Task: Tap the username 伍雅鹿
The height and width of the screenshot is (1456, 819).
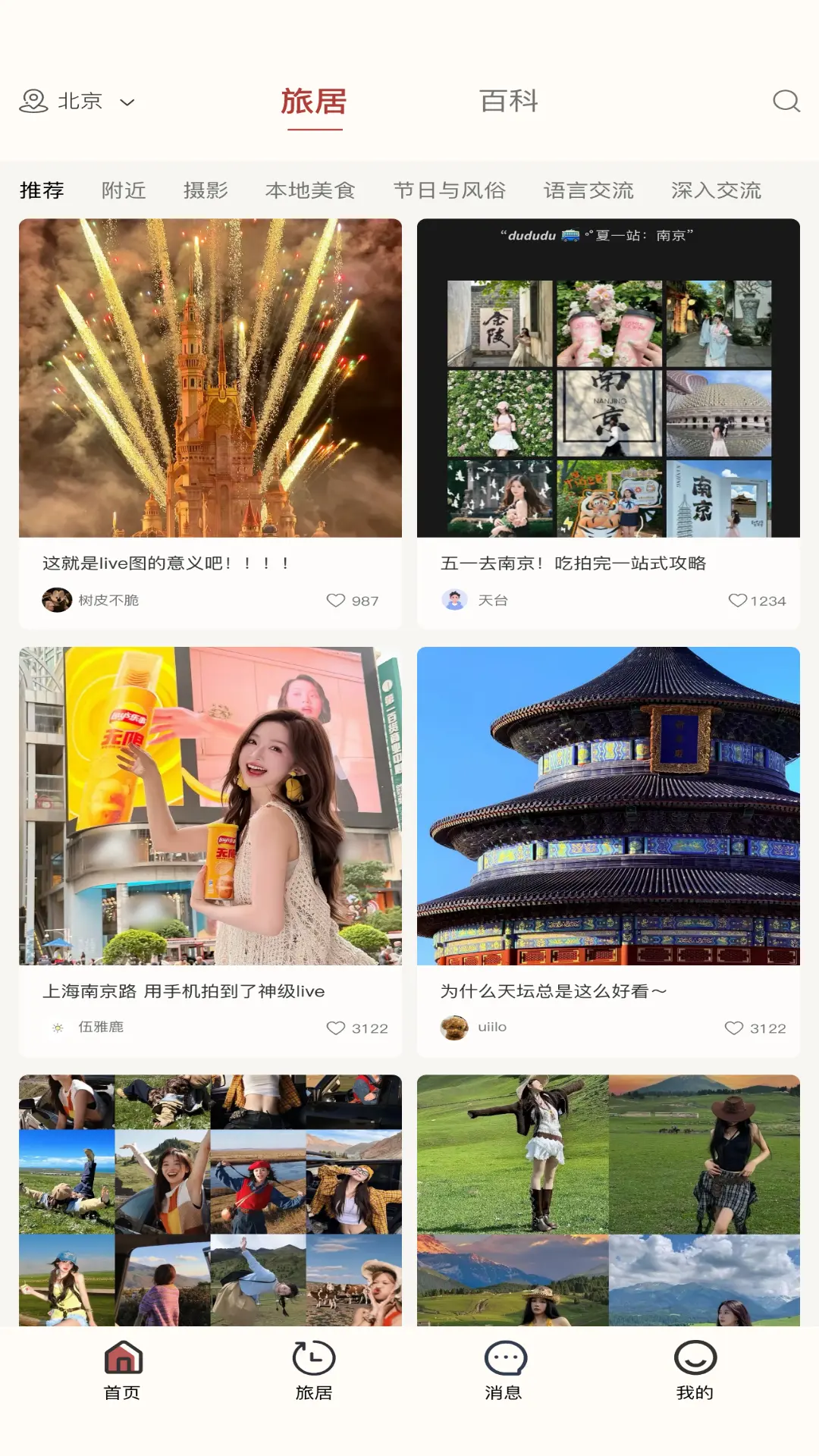Action: (x=102, y=1028)
